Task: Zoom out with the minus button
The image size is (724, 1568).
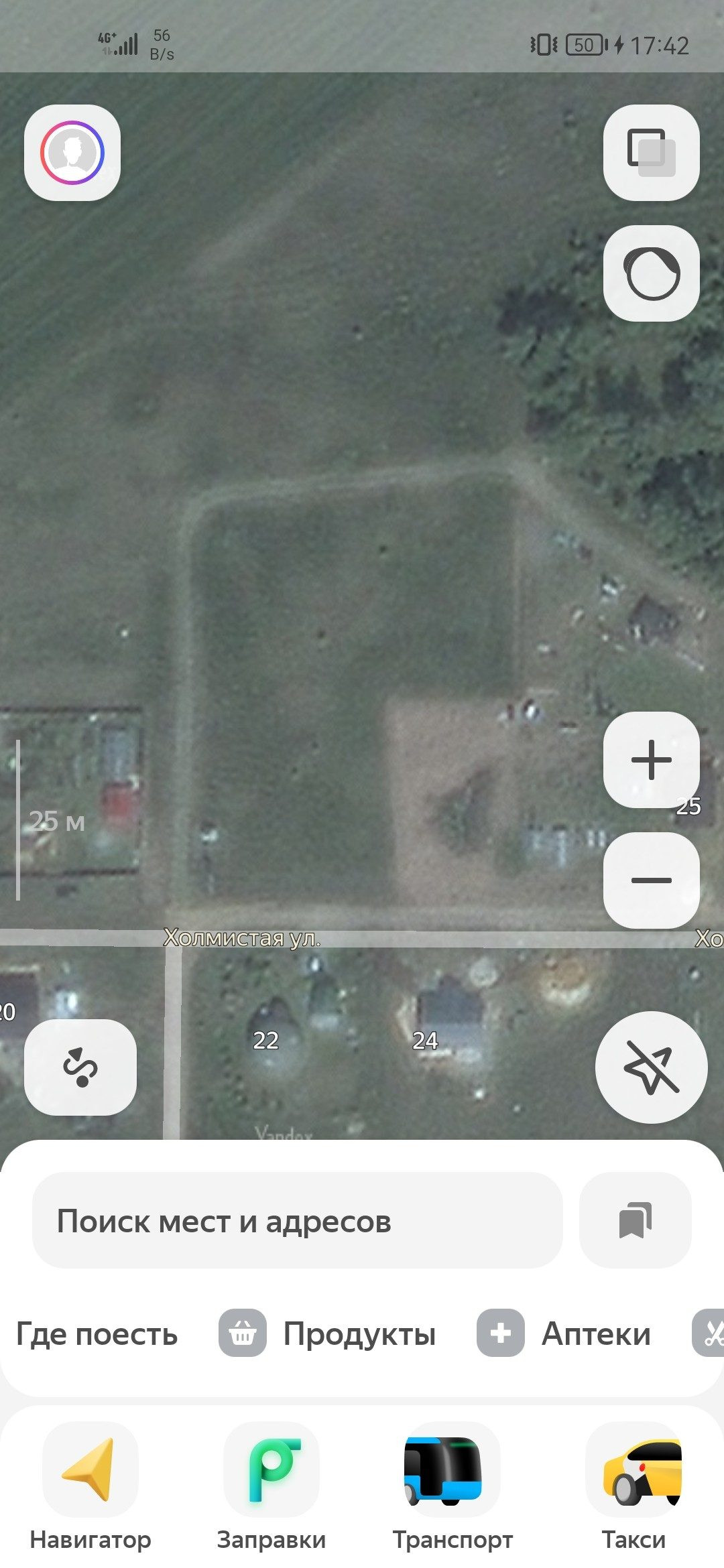Action: 651,880
